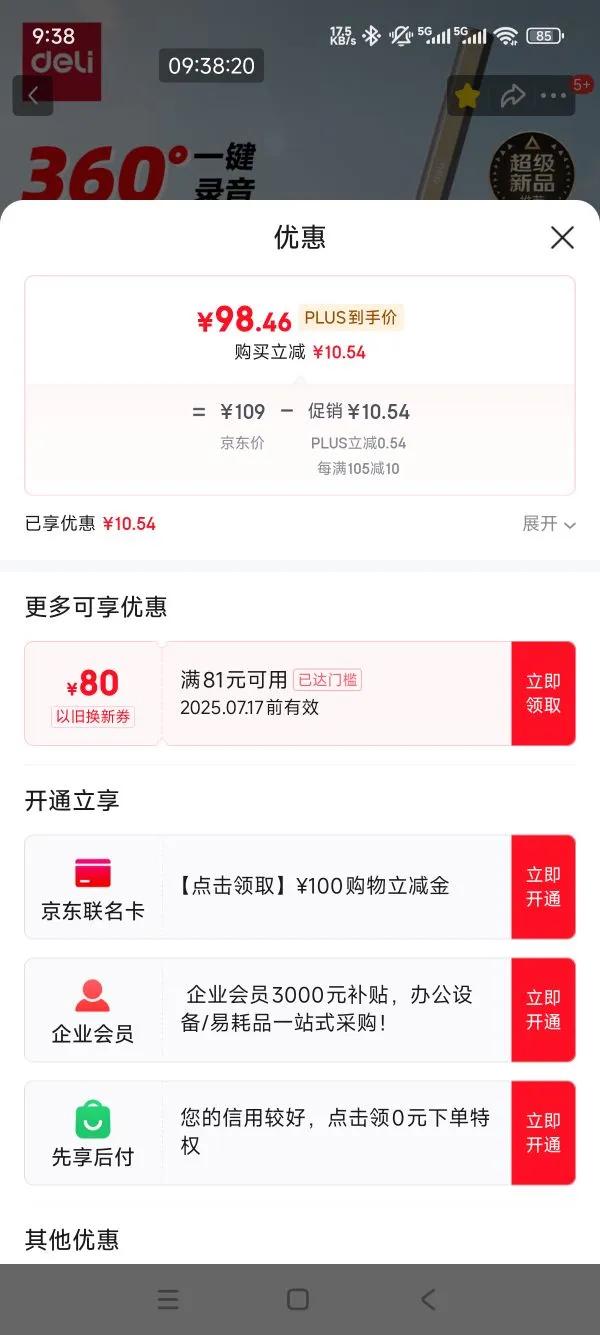Tap 立即开通 for 先享后付
This screenshot has width=600, height=1335.
click(x=543, y=1132)
